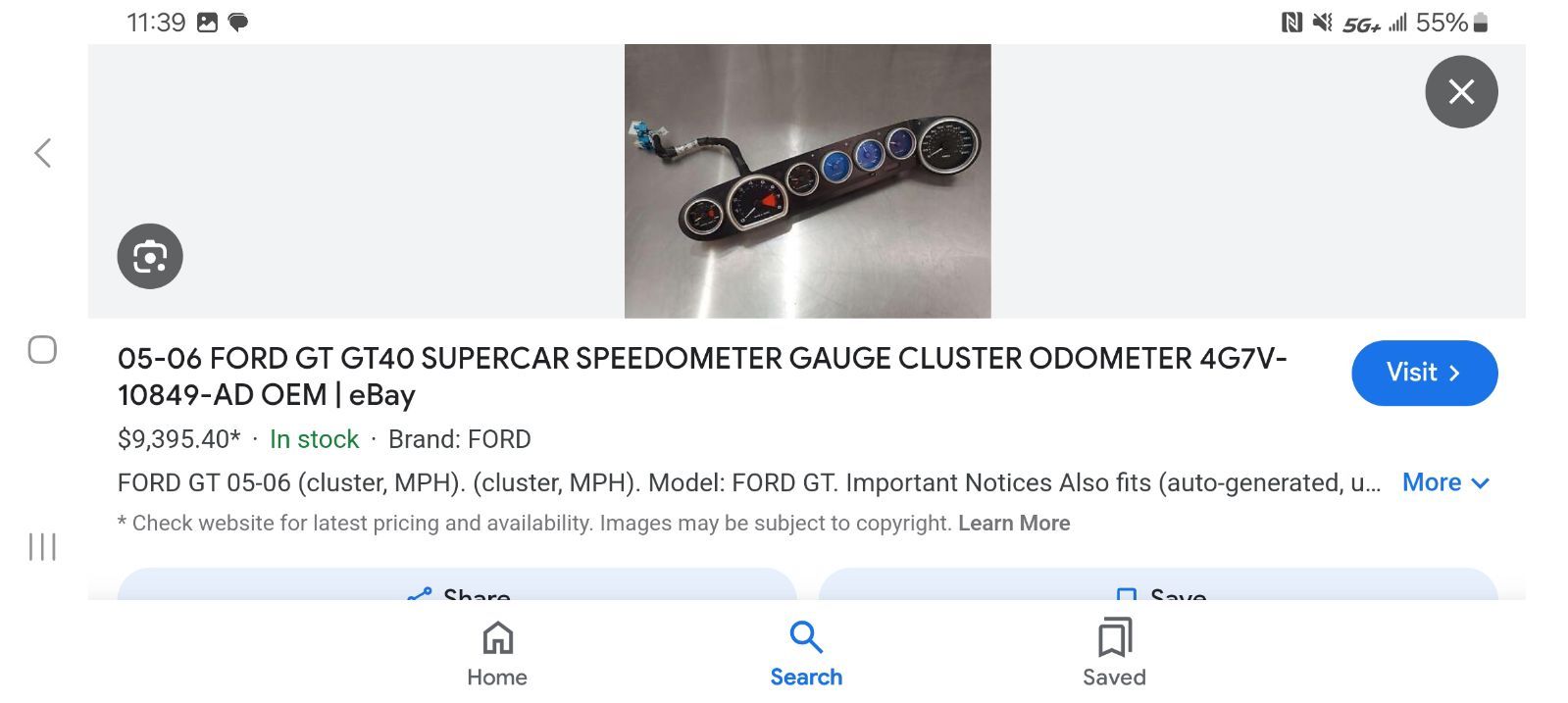
Task: Visit the eBay listing page
Action: pos(1423,373)
